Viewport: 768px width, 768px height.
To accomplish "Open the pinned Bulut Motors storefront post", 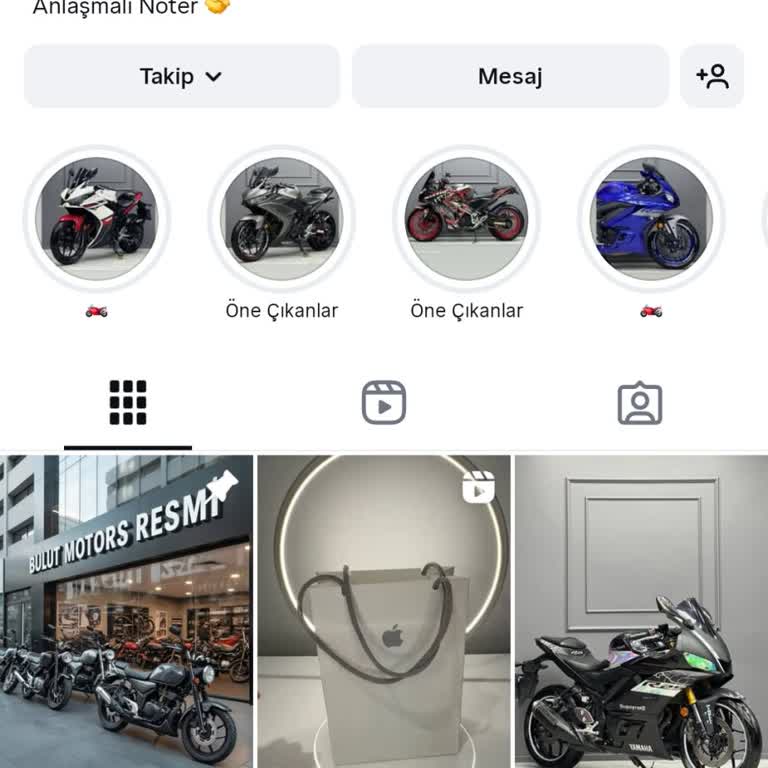I will [126, 612].
